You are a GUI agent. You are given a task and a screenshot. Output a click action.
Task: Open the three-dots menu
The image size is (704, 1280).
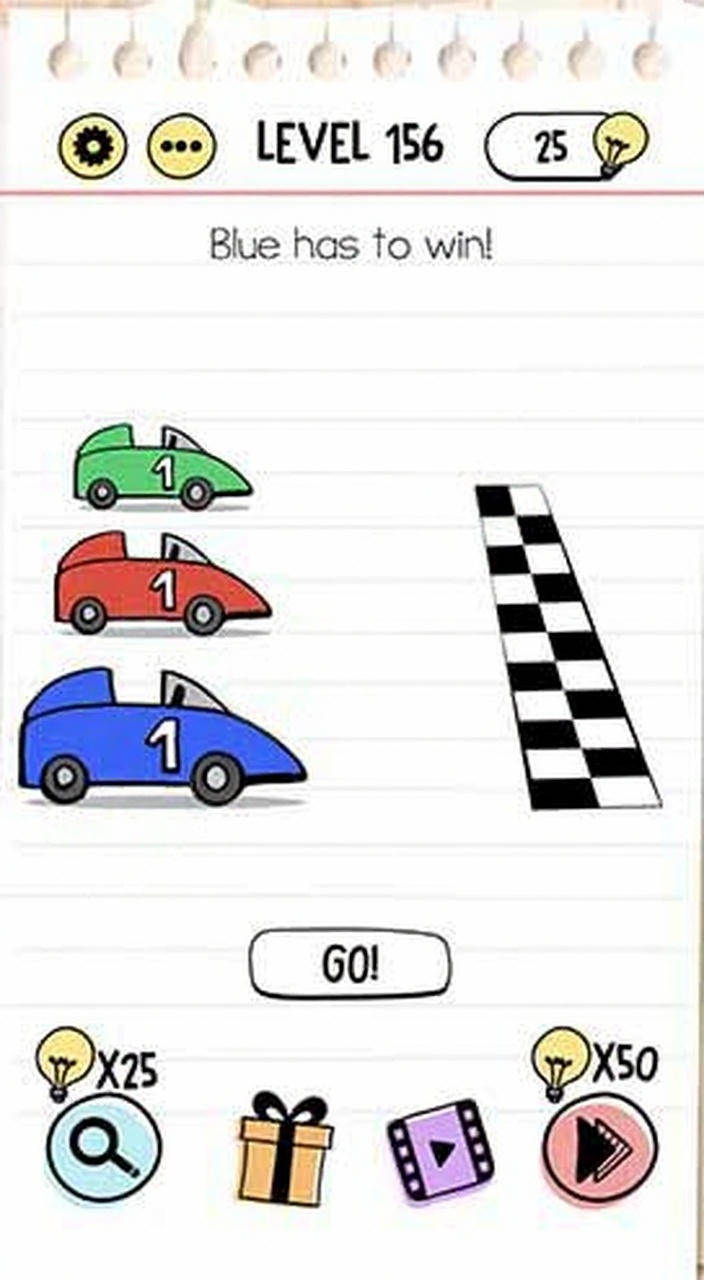point(181,148)
